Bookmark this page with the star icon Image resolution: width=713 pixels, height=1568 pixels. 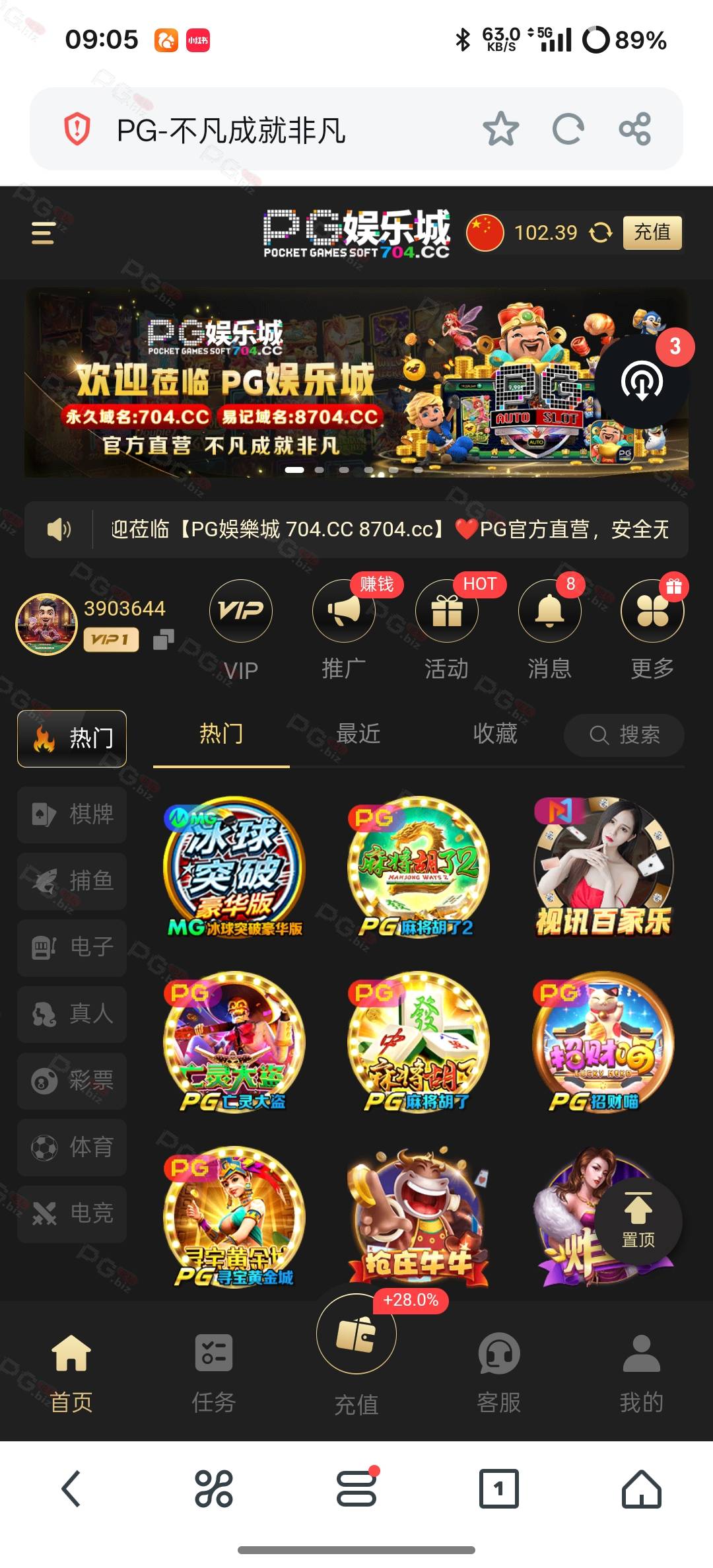(x=500, y=129)
